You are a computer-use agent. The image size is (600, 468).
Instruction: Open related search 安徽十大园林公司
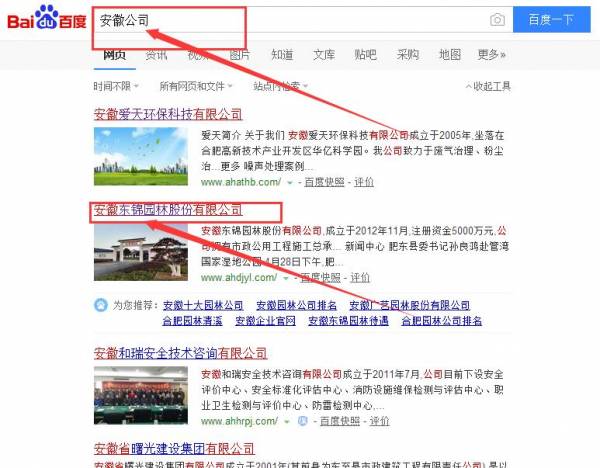coord(203,305)
